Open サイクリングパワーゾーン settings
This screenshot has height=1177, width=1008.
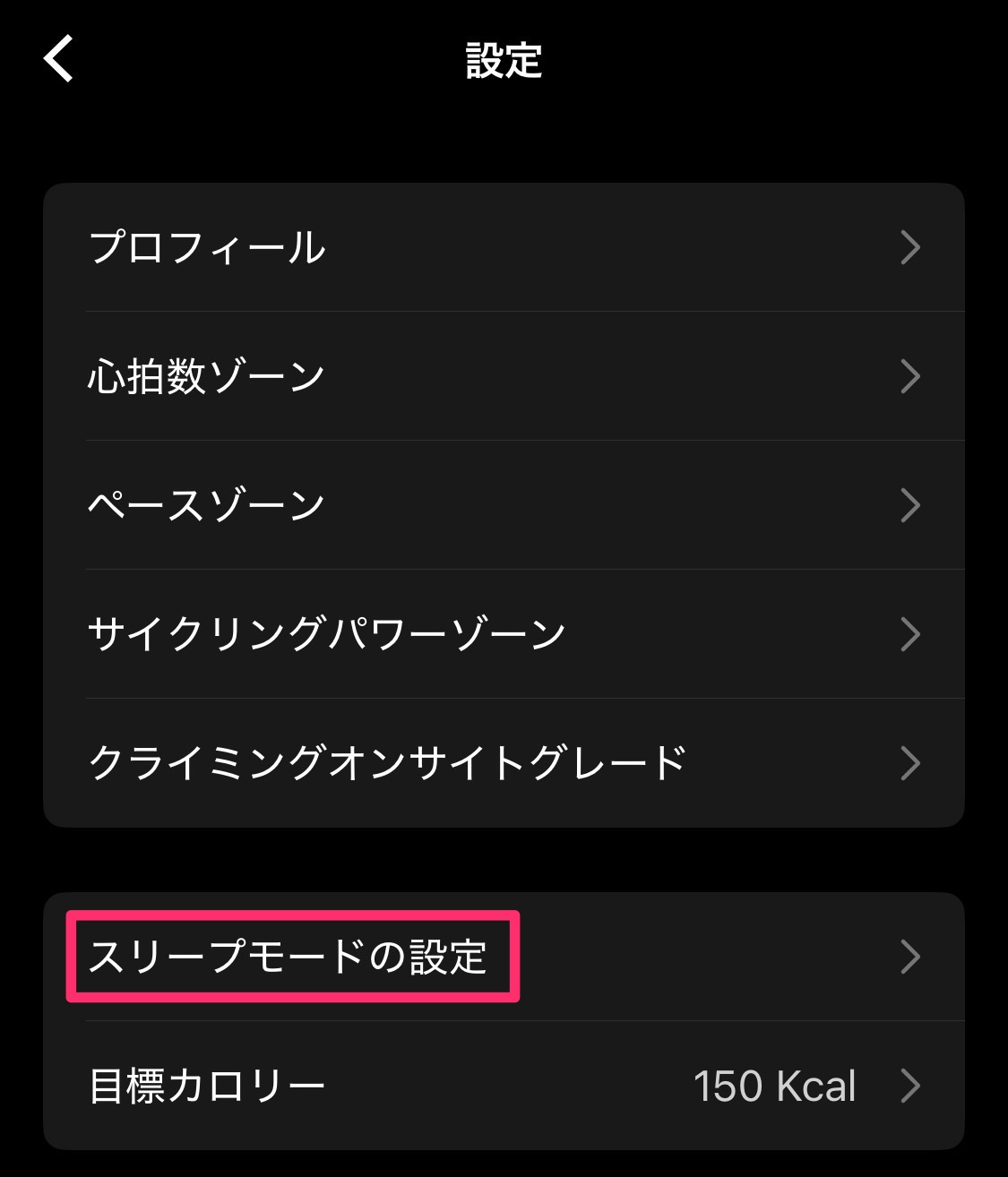(x=504, y=634)
